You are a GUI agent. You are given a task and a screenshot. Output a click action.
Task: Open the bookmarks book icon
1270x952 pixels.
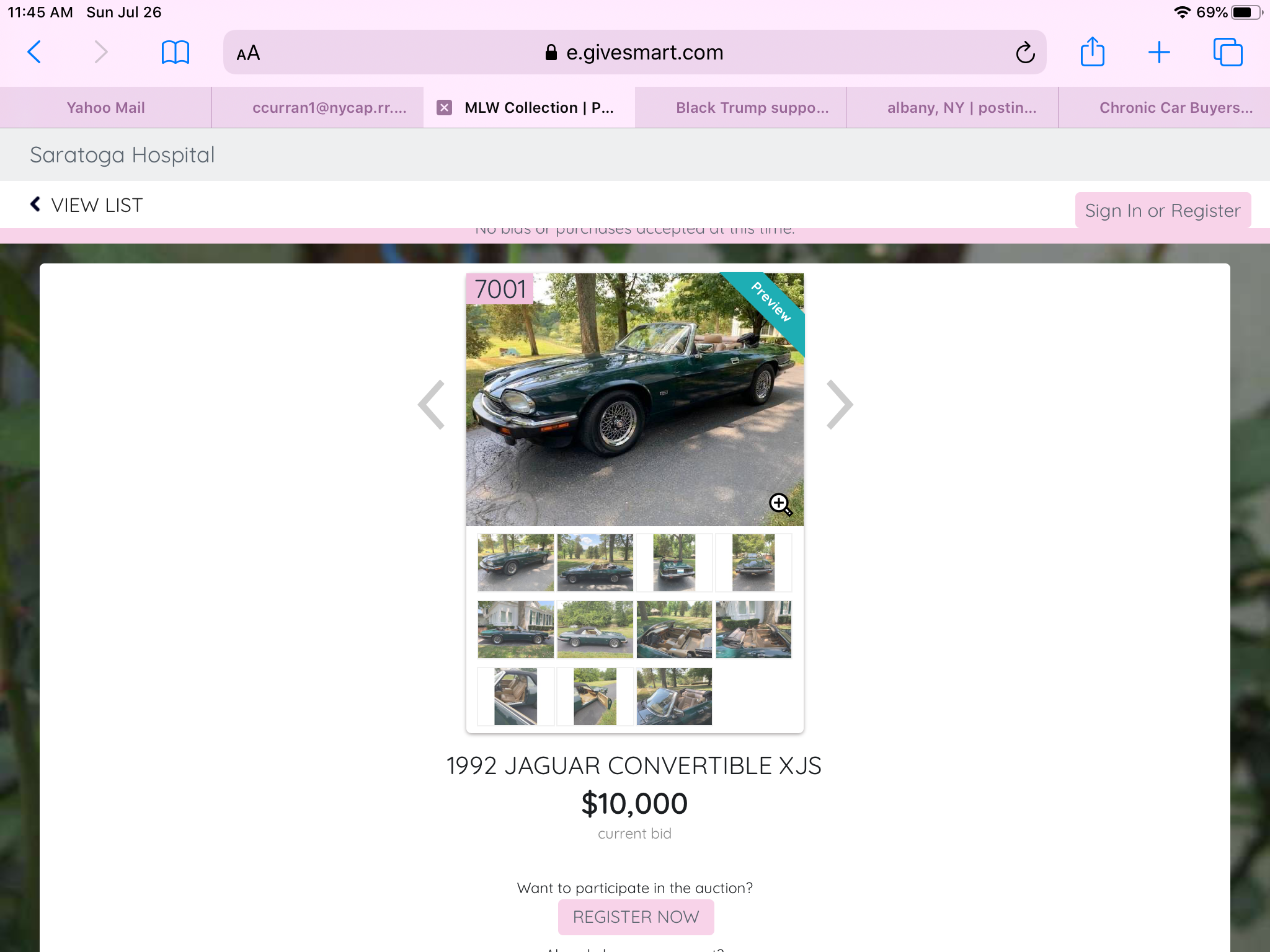tap(175, 52)
